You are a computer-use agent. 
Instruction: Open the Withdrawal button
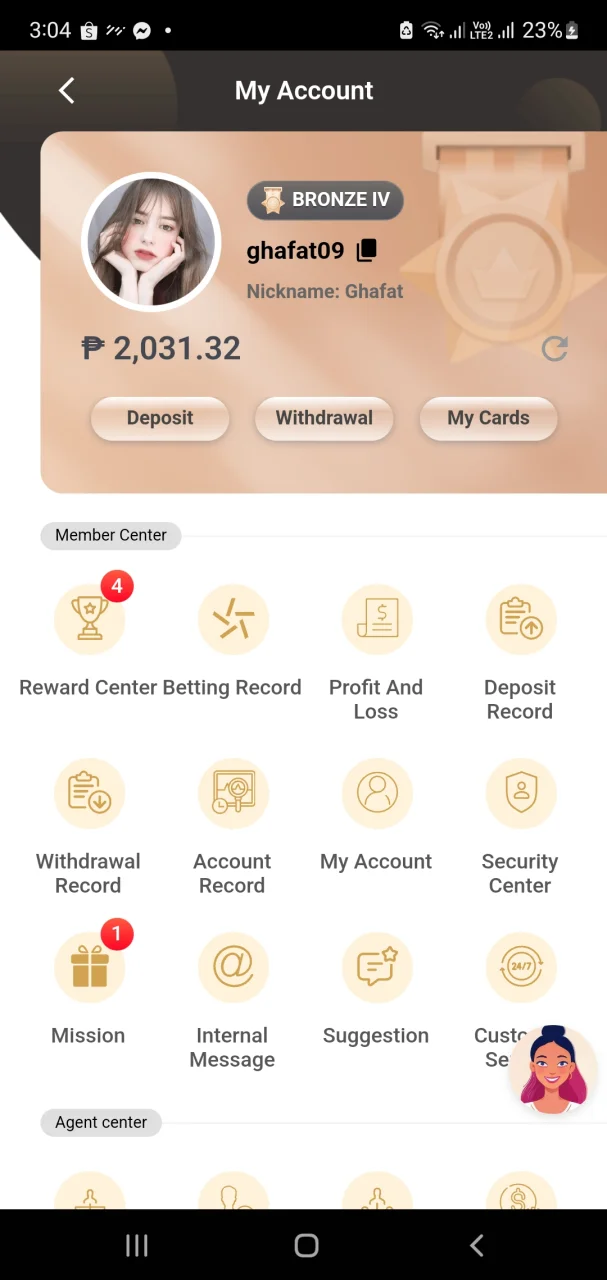click(324, 418)
